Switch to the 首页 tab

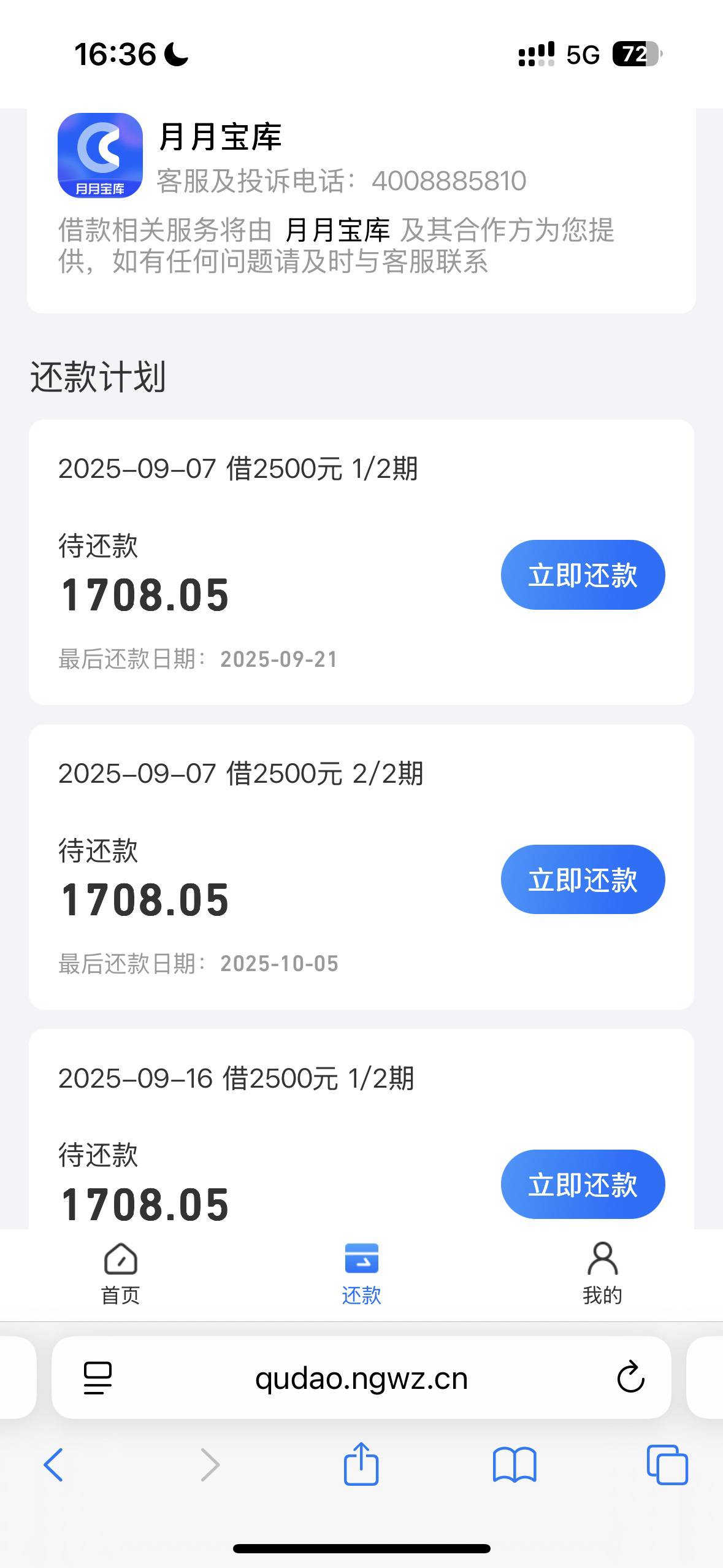click(120, 1274)
